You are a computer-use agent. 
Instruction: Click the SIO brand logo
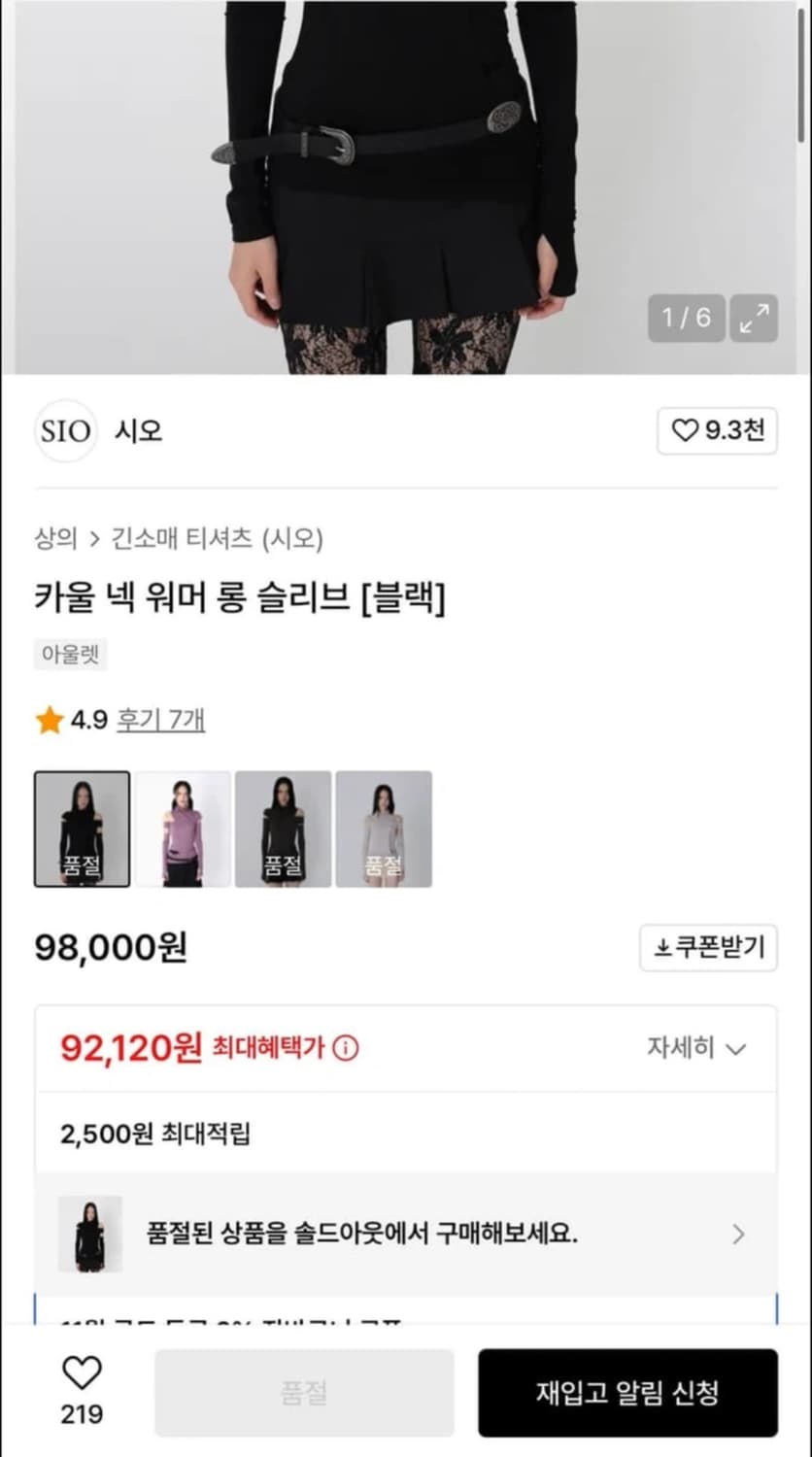click(64, 431)
